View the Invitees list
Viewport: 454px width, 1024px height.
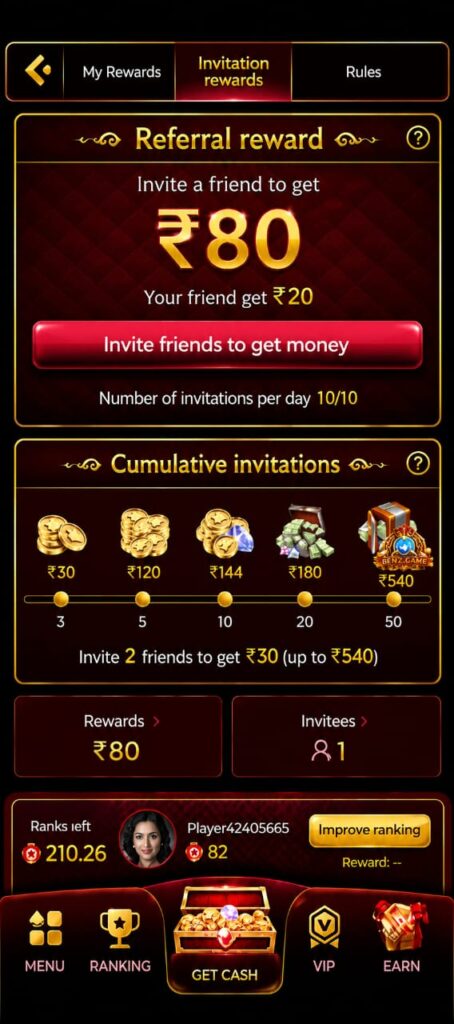pyautogui.click(x=336, y=737)
